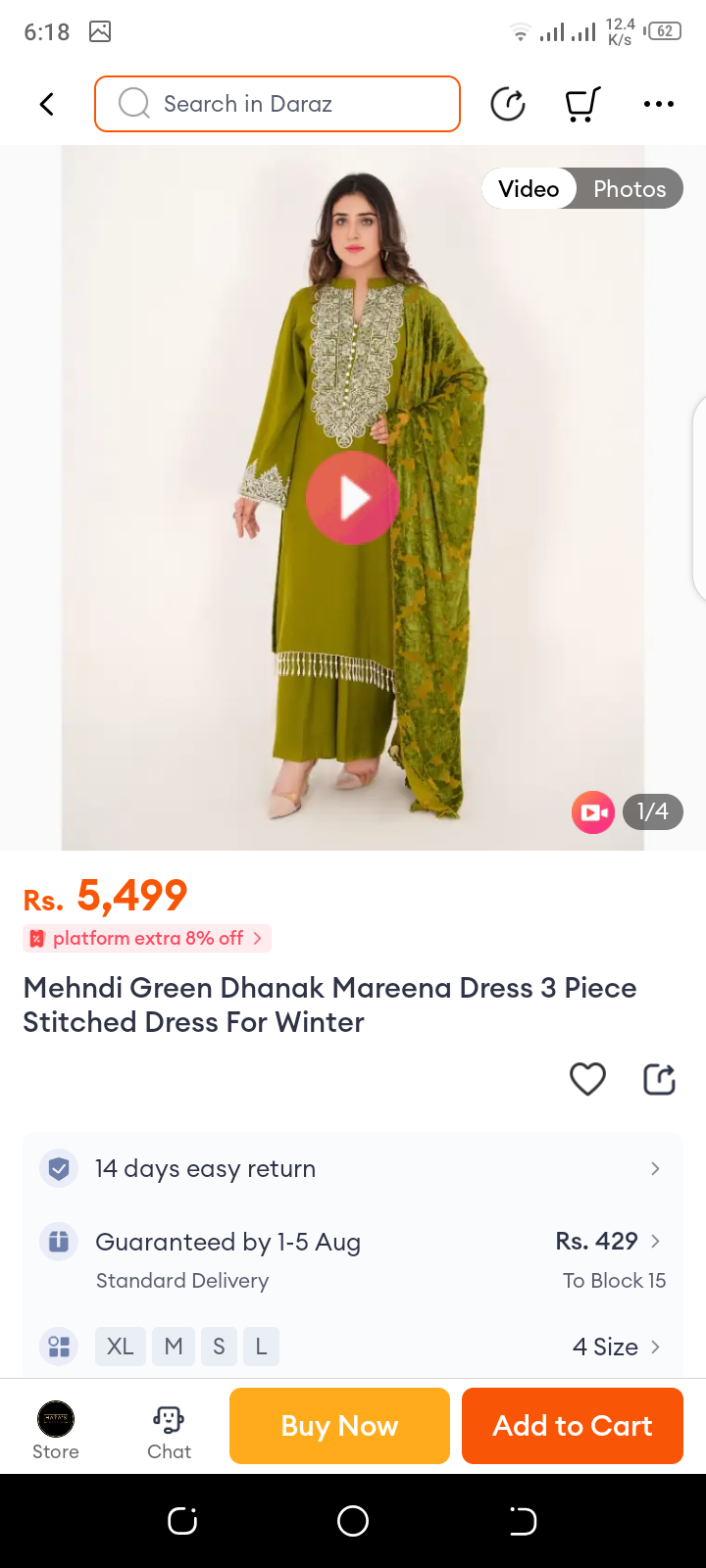
Task: Play the product video
Action: pos(353,498)
